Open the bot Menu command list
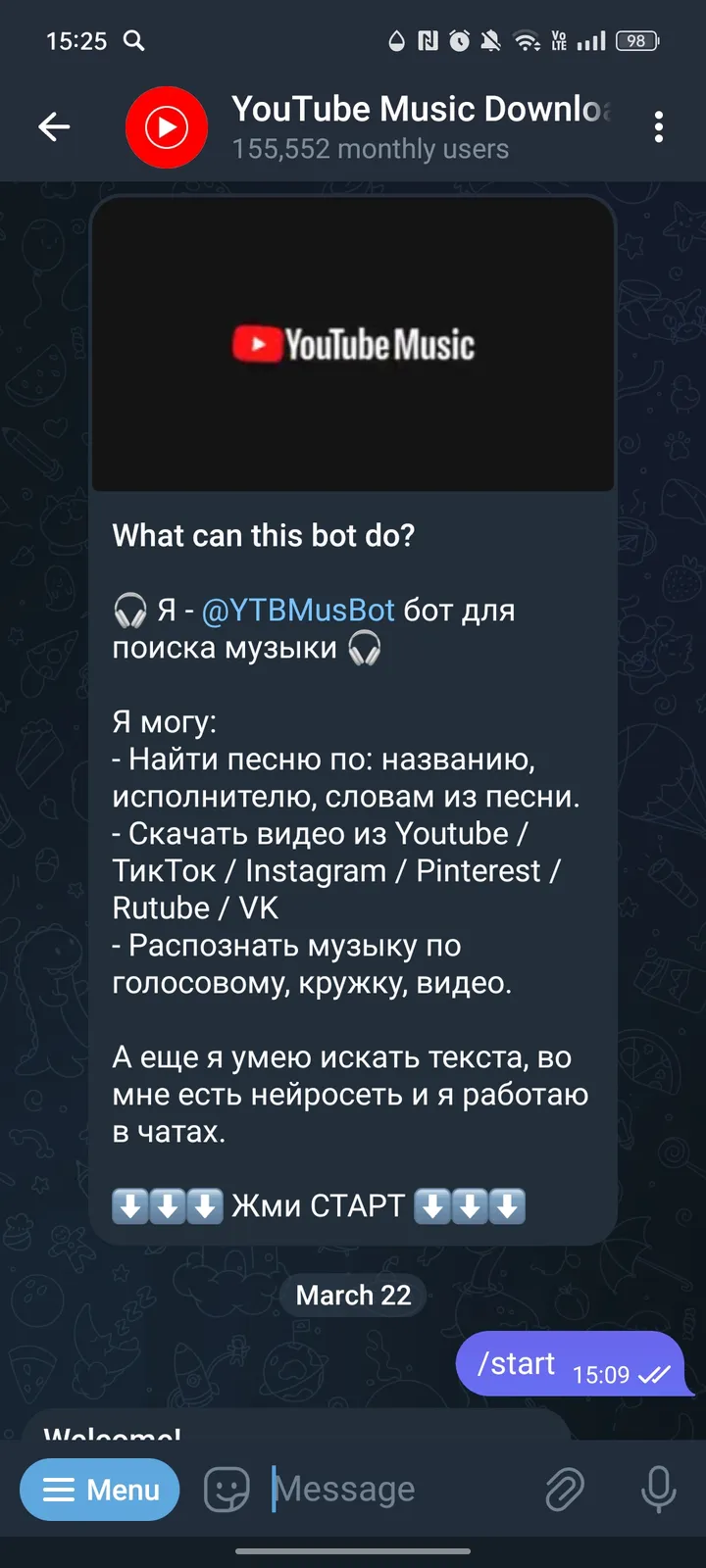This screenshot has width=706, height=1568. (99, 1489)
